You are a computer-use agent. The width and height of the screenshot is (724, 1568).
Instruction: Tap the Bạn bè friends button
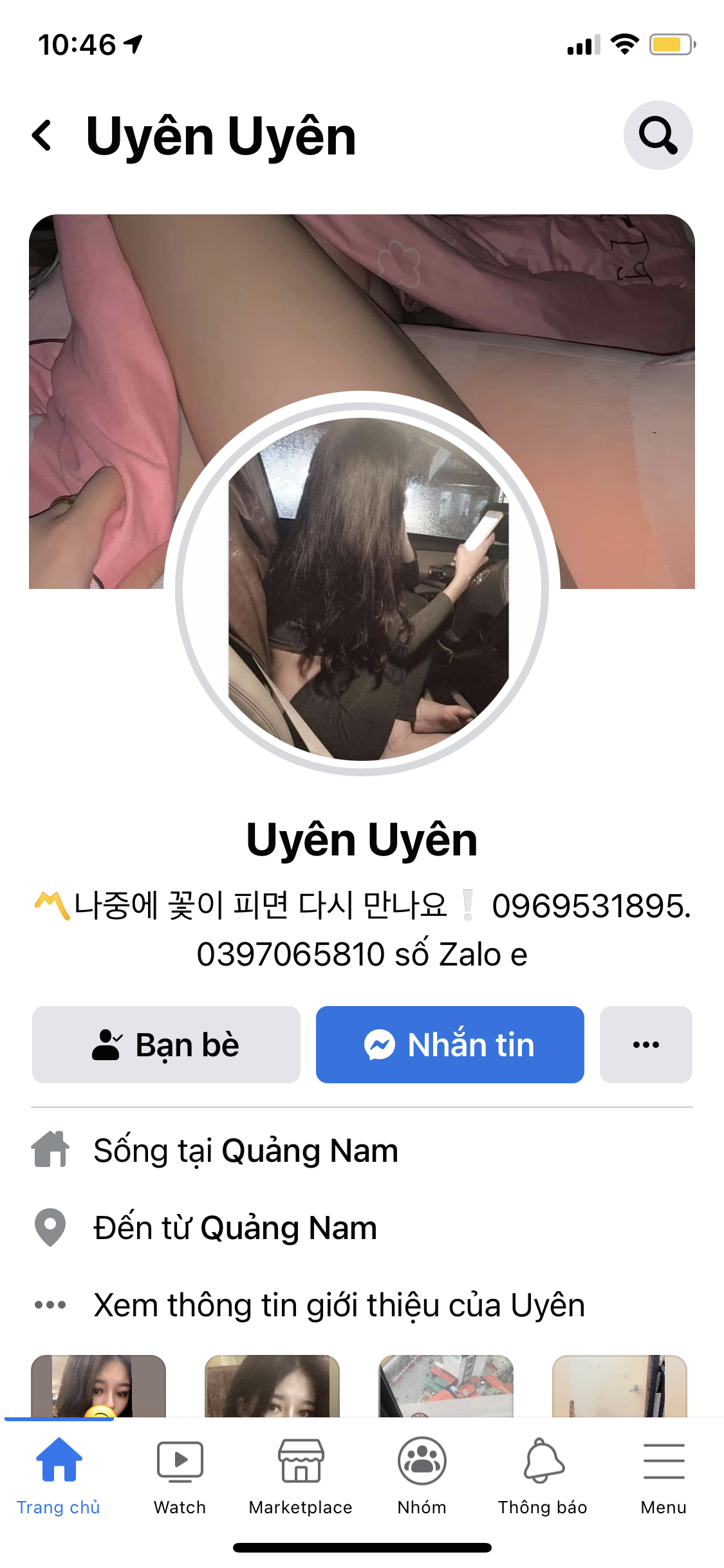click(x=166, y=1044)
